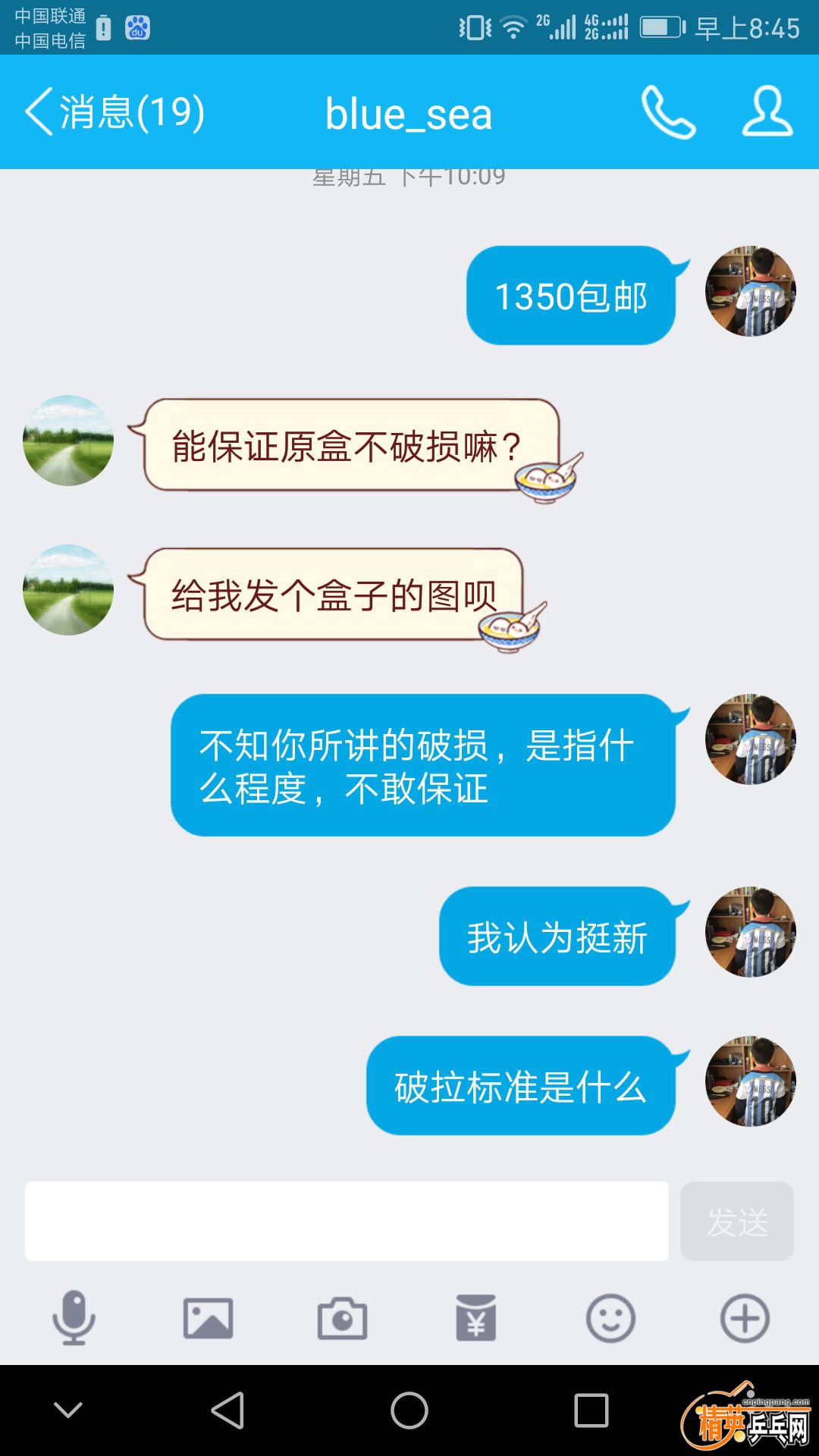
Task: Select the message bubble '我认为挺新'
Action: click(x=557, y=937)
